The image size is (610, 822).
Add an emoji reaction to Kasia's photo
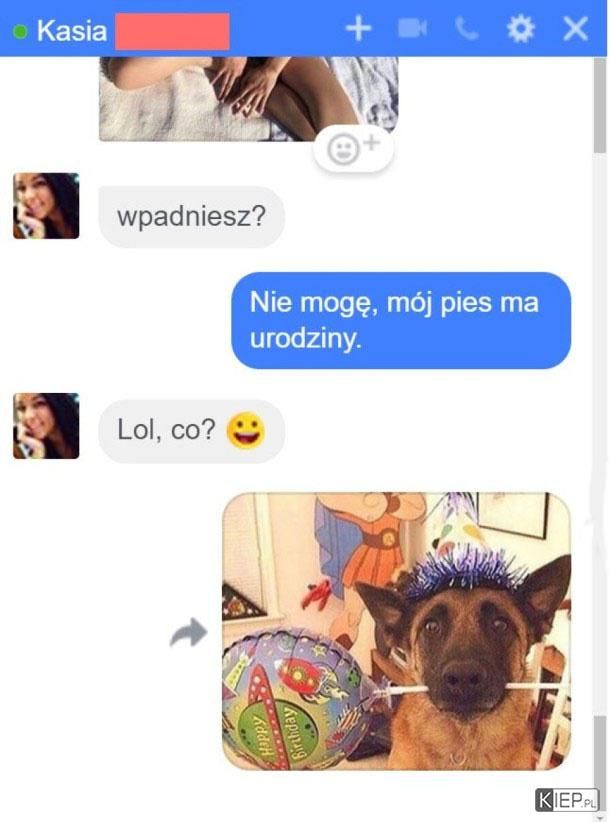pyautogui.click(x=353, y=149)
